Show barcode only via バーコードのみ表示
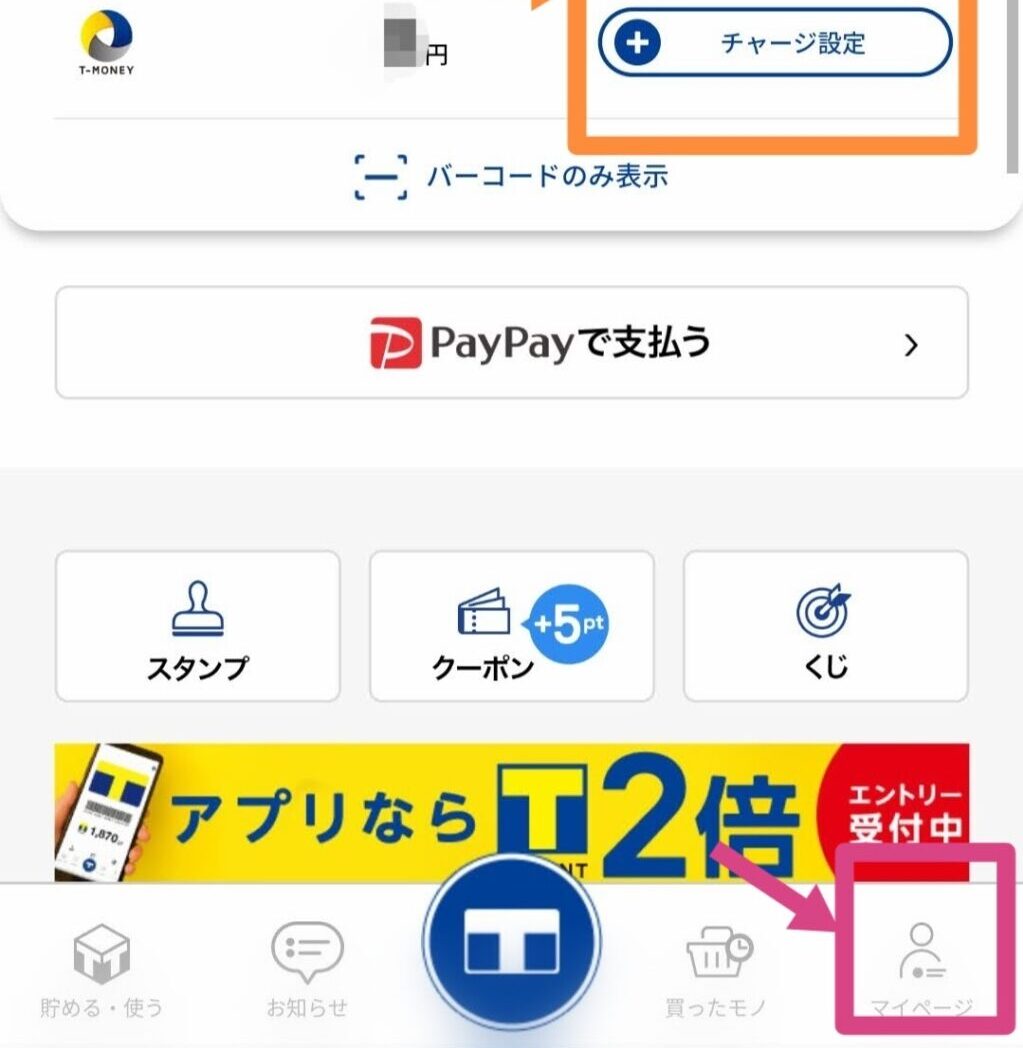 pos(511,177)
